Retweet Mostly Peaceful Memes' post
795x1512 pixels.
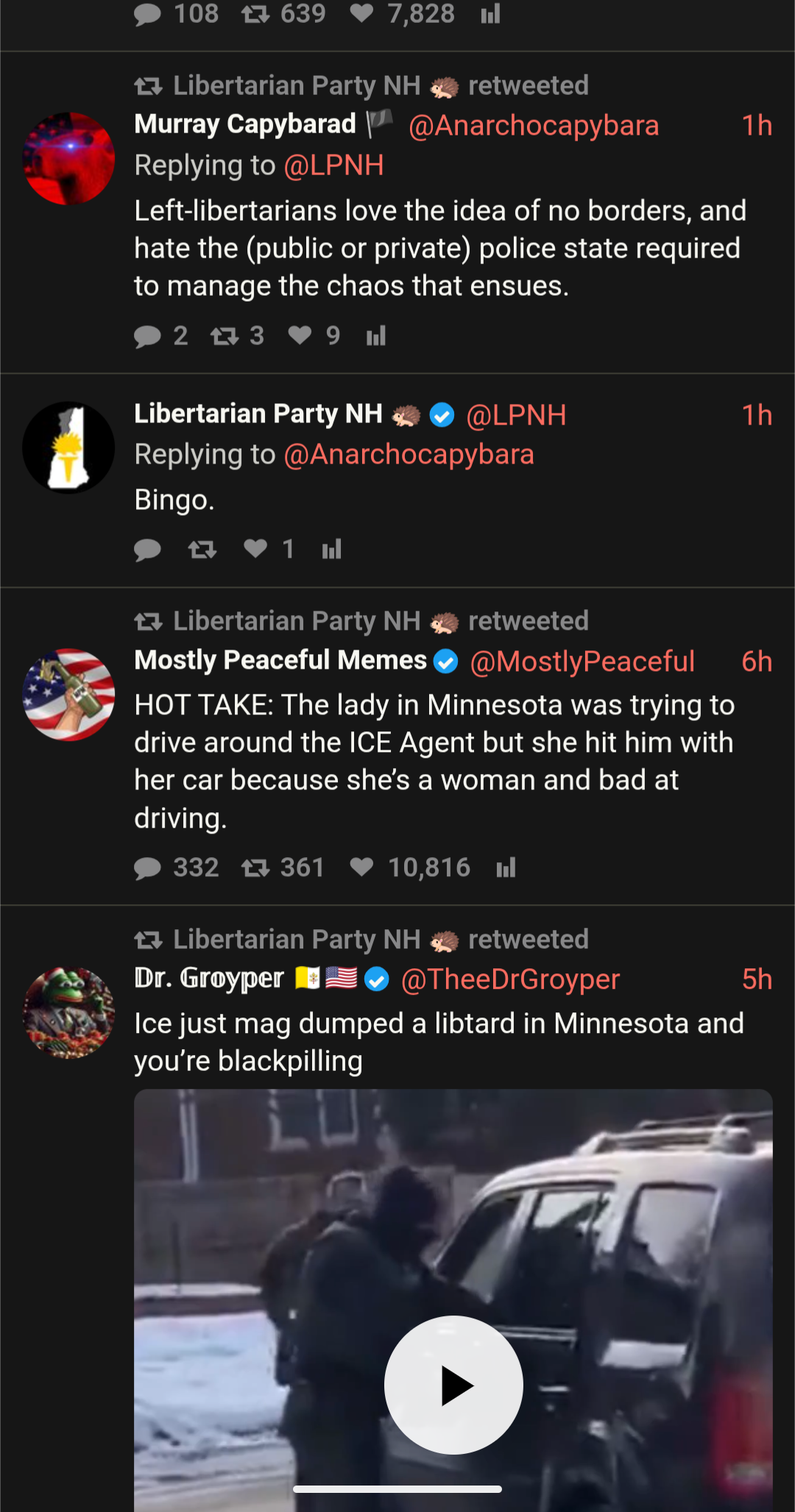(255, 868)
